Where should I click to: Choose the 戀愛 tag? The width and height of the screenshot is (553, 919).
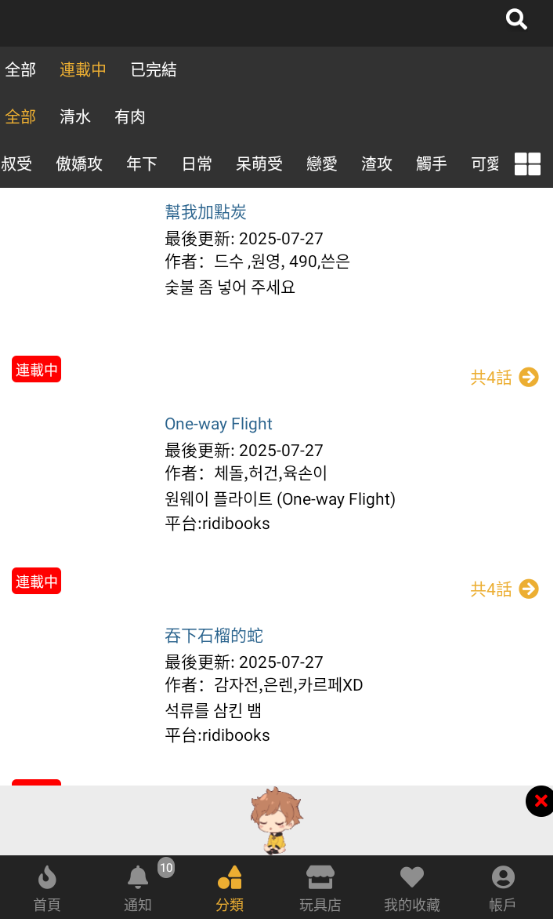pyautogui.click(x=322, y=164)
